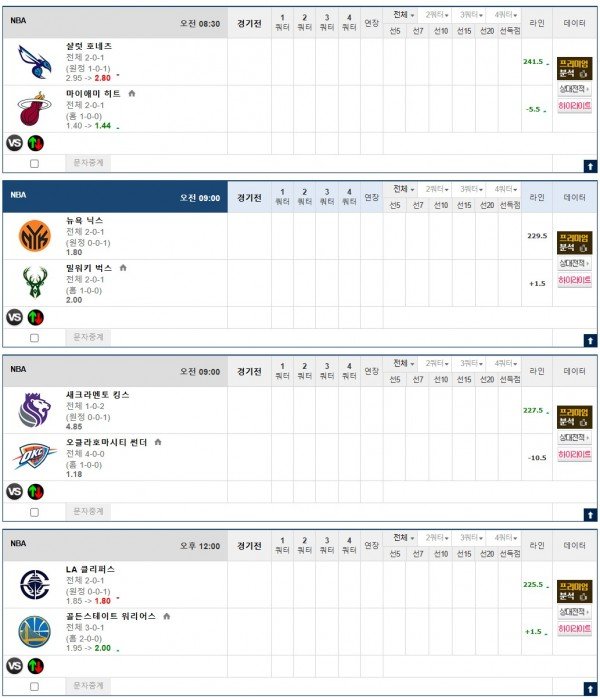
Task: Open 문자중계 for Clippers vs Warriors
Action: click(x=89, y=686)
